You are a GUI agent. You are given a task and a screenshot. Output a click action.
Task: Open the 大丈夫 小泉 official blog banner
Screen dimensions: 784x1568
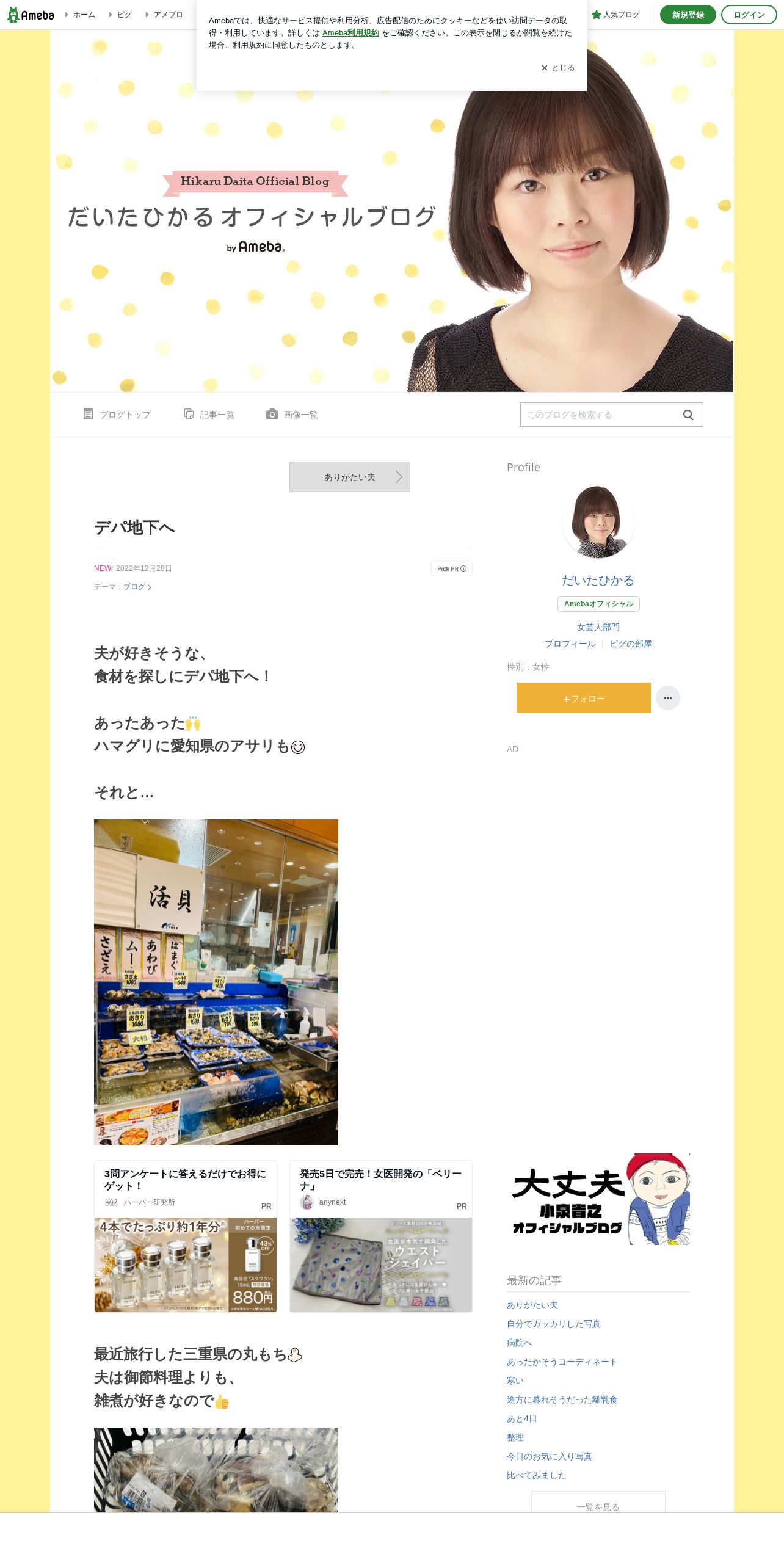coord(598,1199)
